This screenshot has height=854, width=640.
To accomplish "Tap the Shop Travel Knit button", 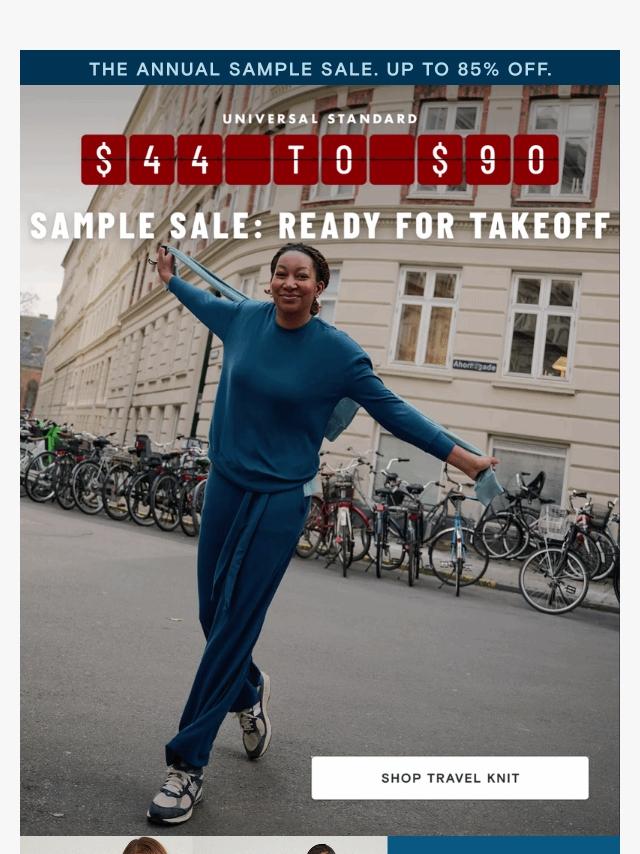I will click(x=450, y=778).
